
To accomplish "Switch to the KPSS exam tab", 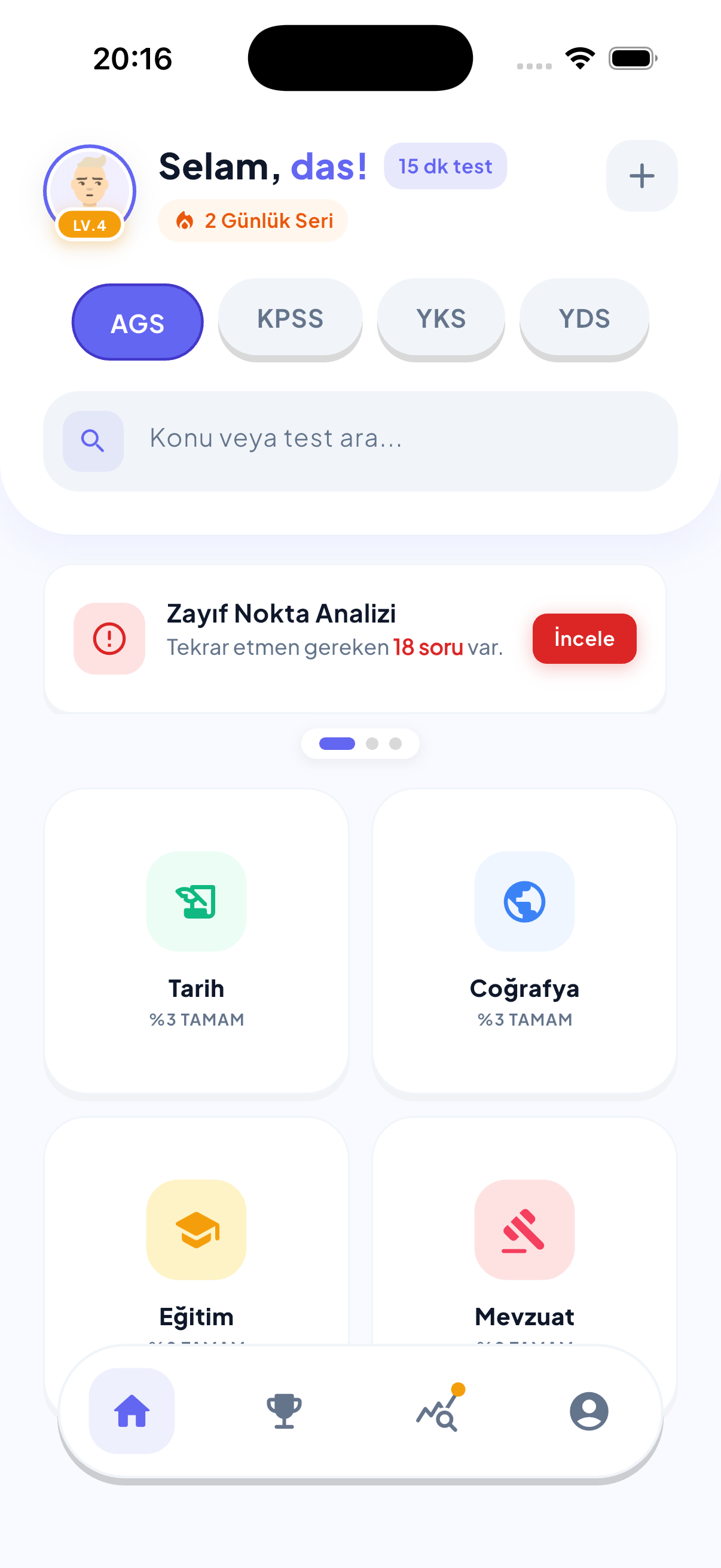I will (290, 318).
